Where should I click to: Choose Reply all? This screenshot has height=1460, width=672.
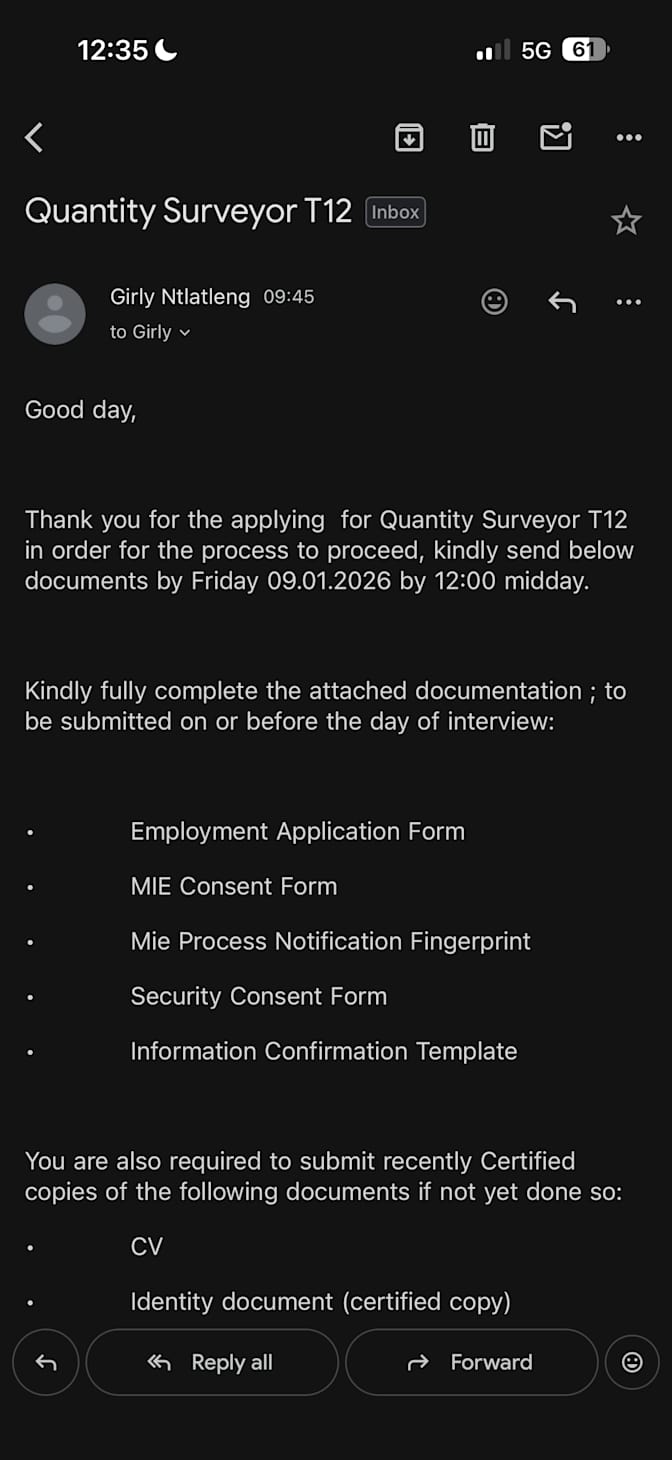pos(212,1362)
